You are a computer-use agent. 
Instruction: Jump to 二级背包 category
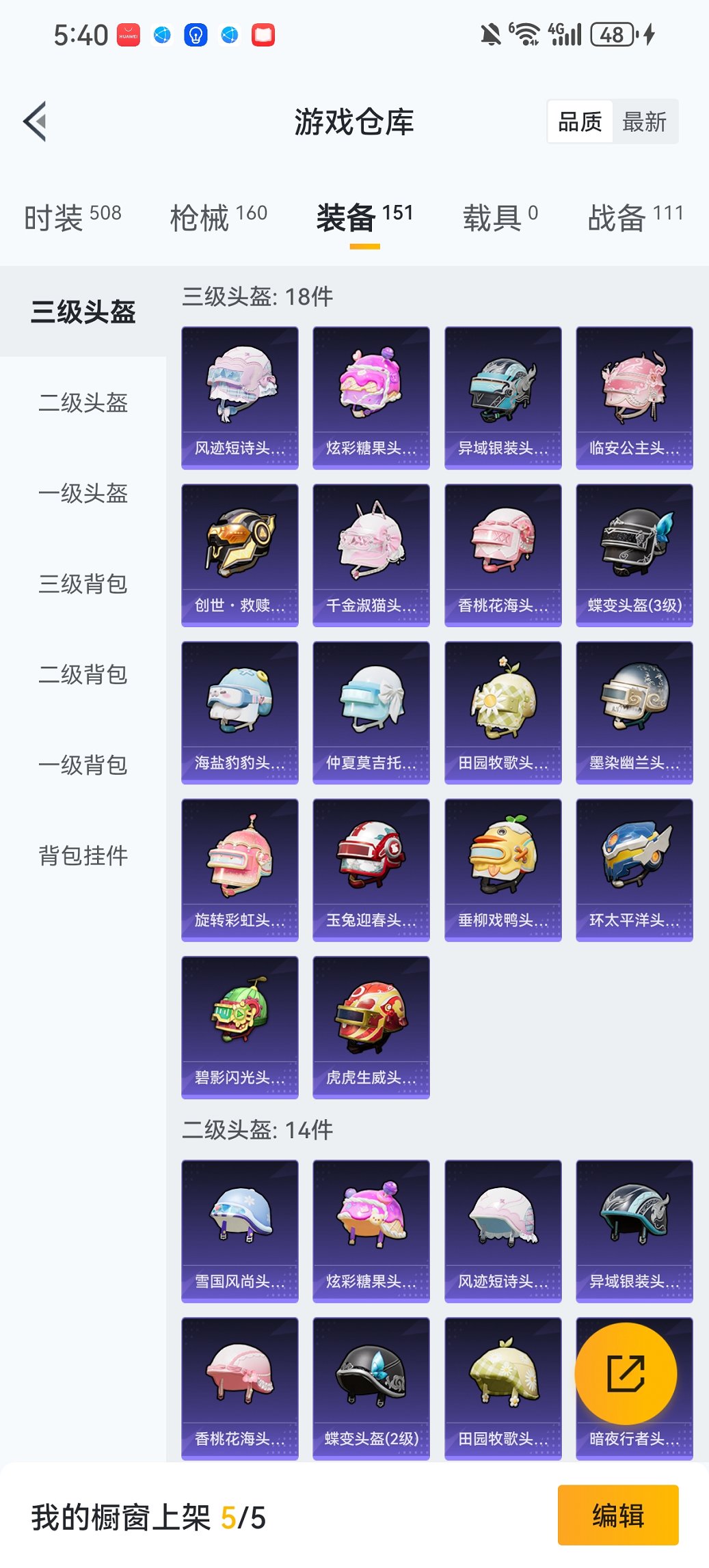pos(83,674)
